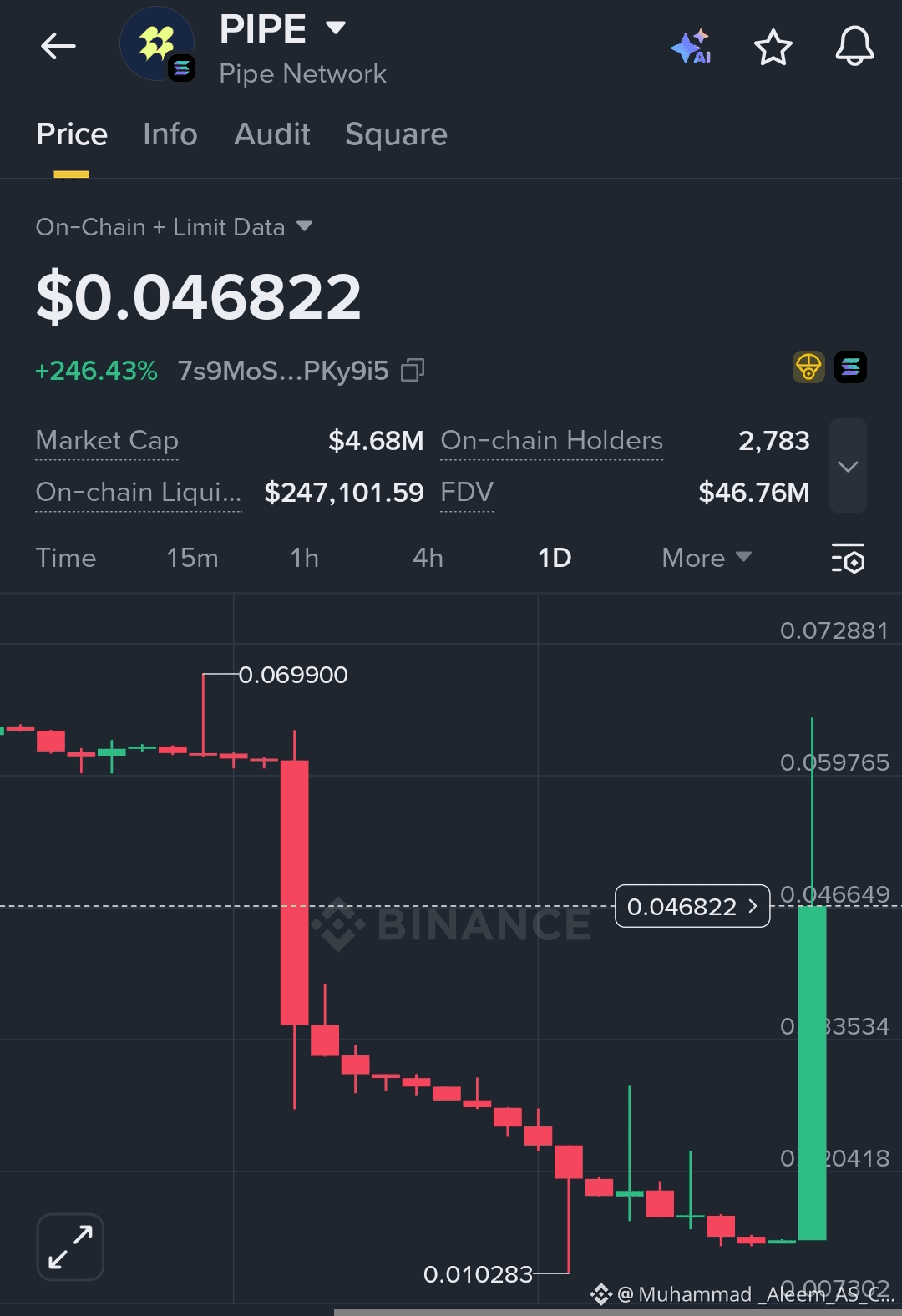Add PIPE to favorites star
Screen dimensions: 902x1316
click(x=773, y=47)
